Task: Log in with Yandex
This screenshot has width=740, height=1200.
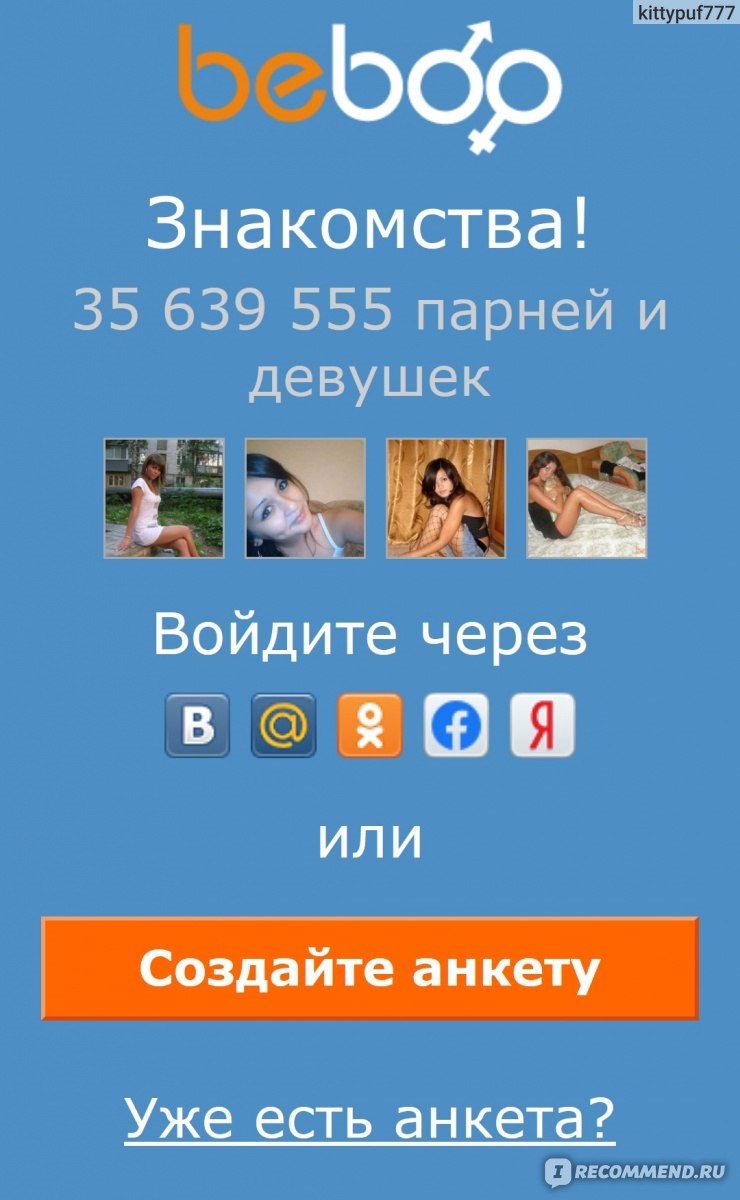Action: click(x=543, y=725)
